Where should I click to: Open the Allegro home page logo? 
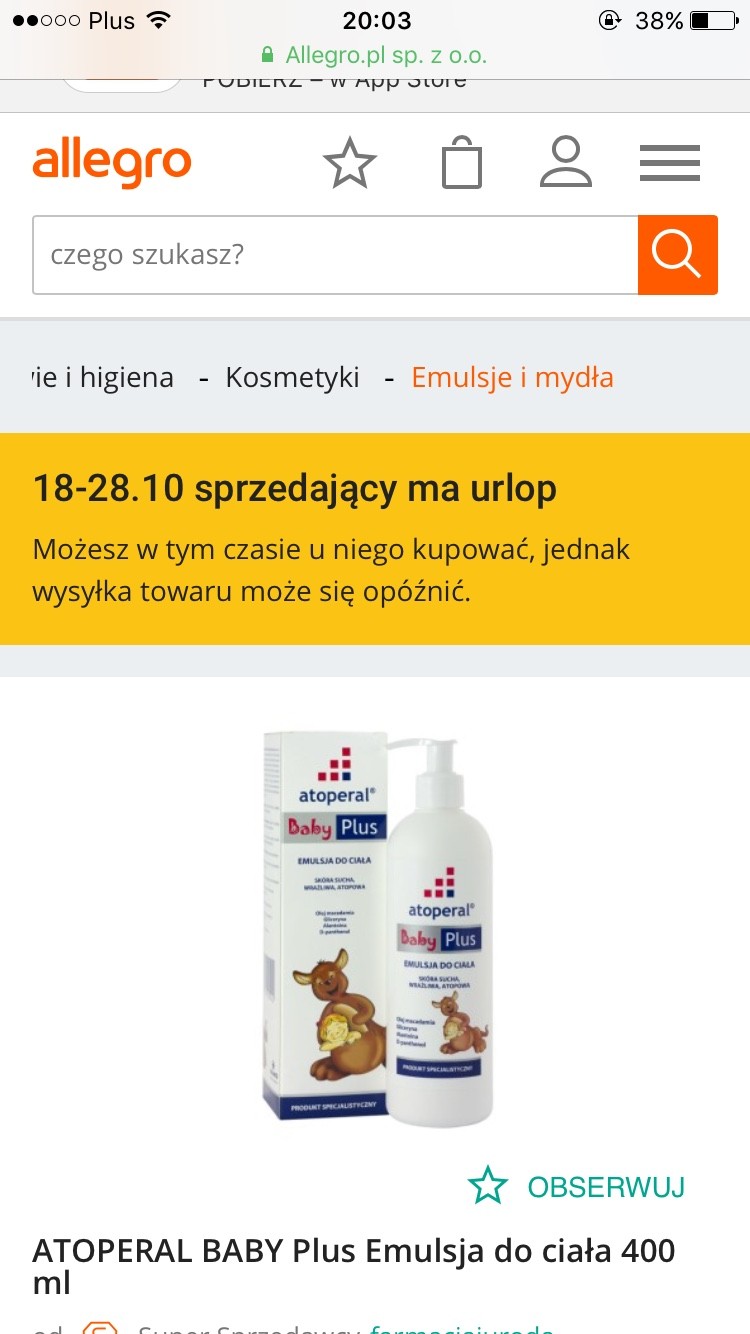tap(111, 164)
